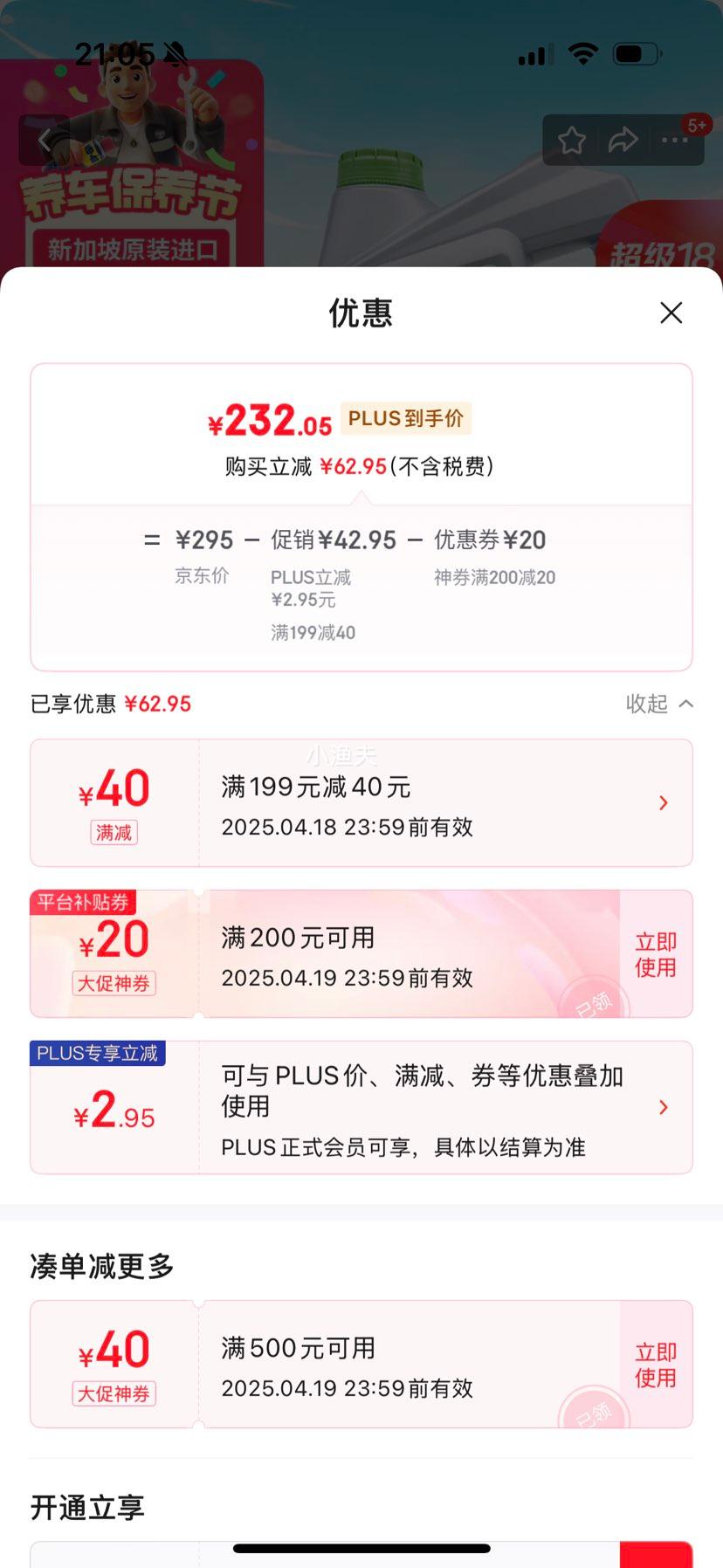
Task: Tap the 神券满200减20 coupon text
Action: pos(494,577)
